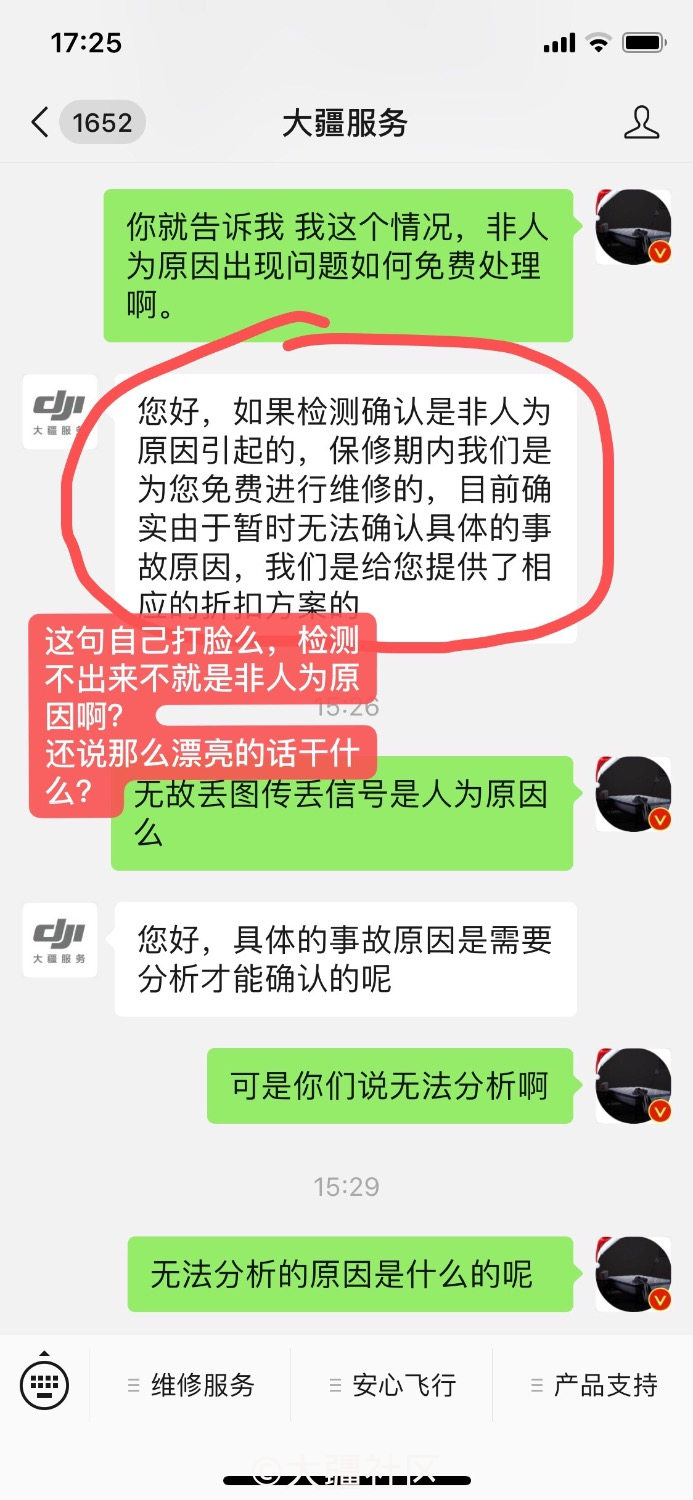The height and width of the screenshot is (1500, 693).
Task: Tap DJI avatar beside 具体的事故原因 message
Action: (x=60, y=940)
